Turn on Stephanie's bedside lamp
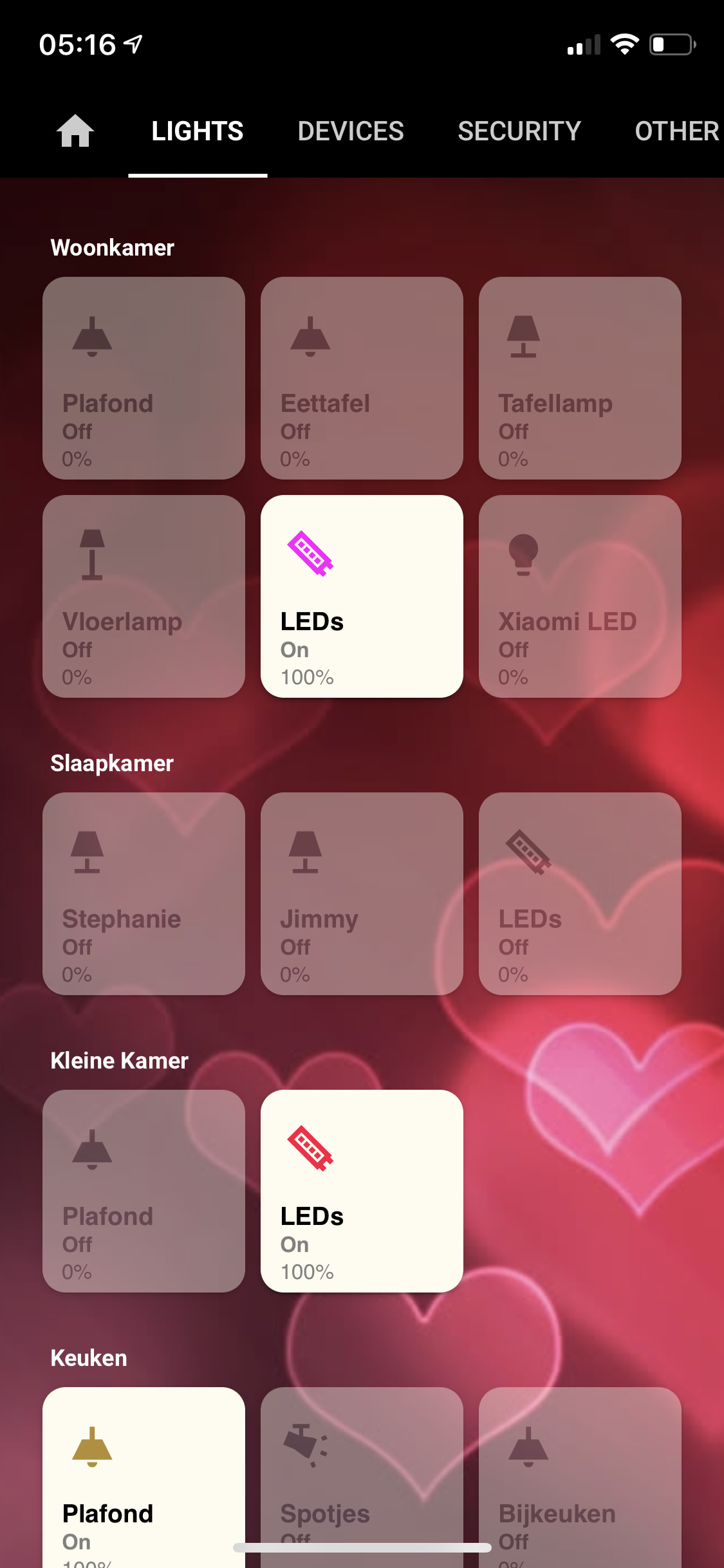This screenshot has width=724, height=1568. point(144,893)
